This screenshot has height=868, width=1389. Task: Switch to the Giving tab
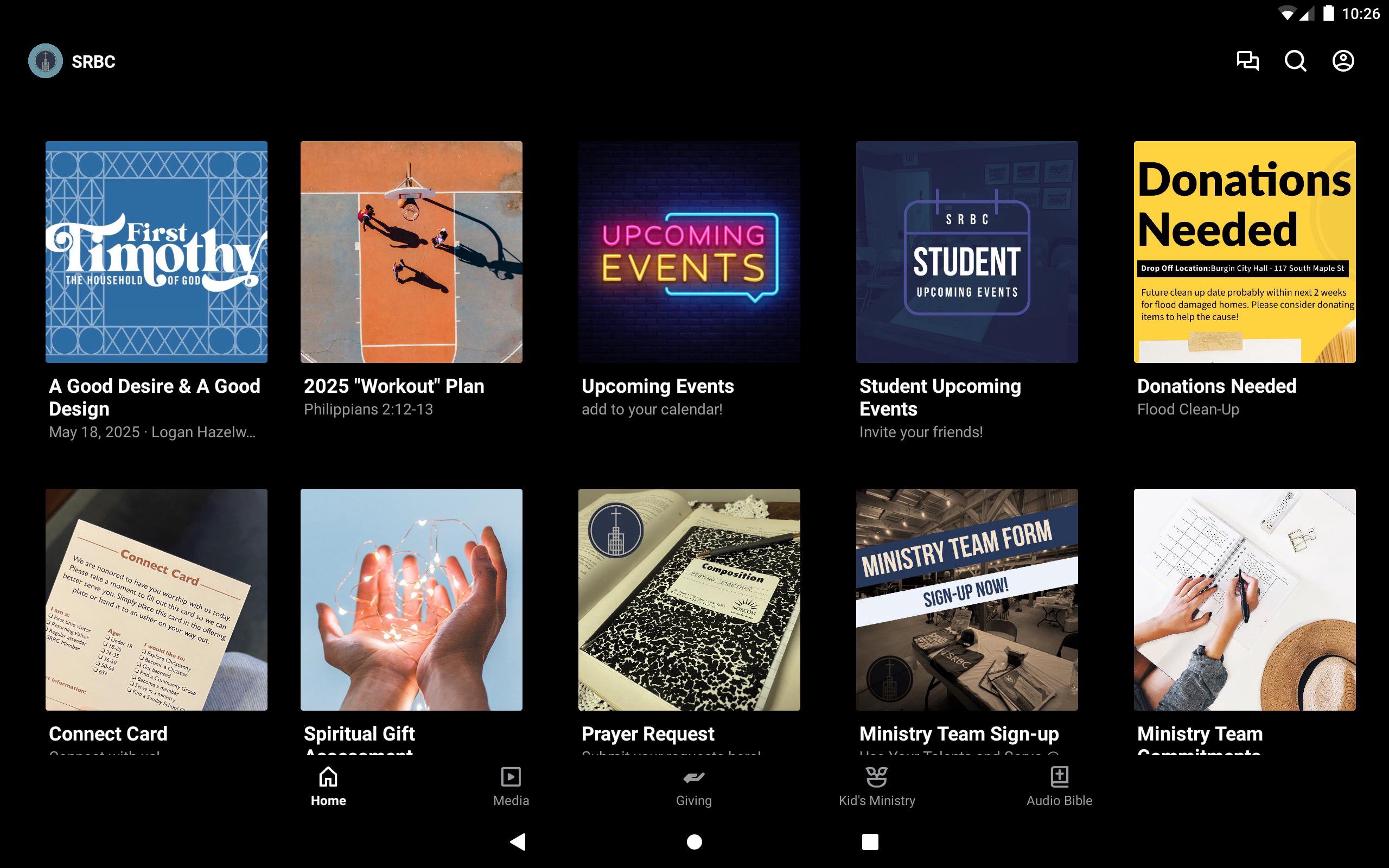(x=693, y=786)
